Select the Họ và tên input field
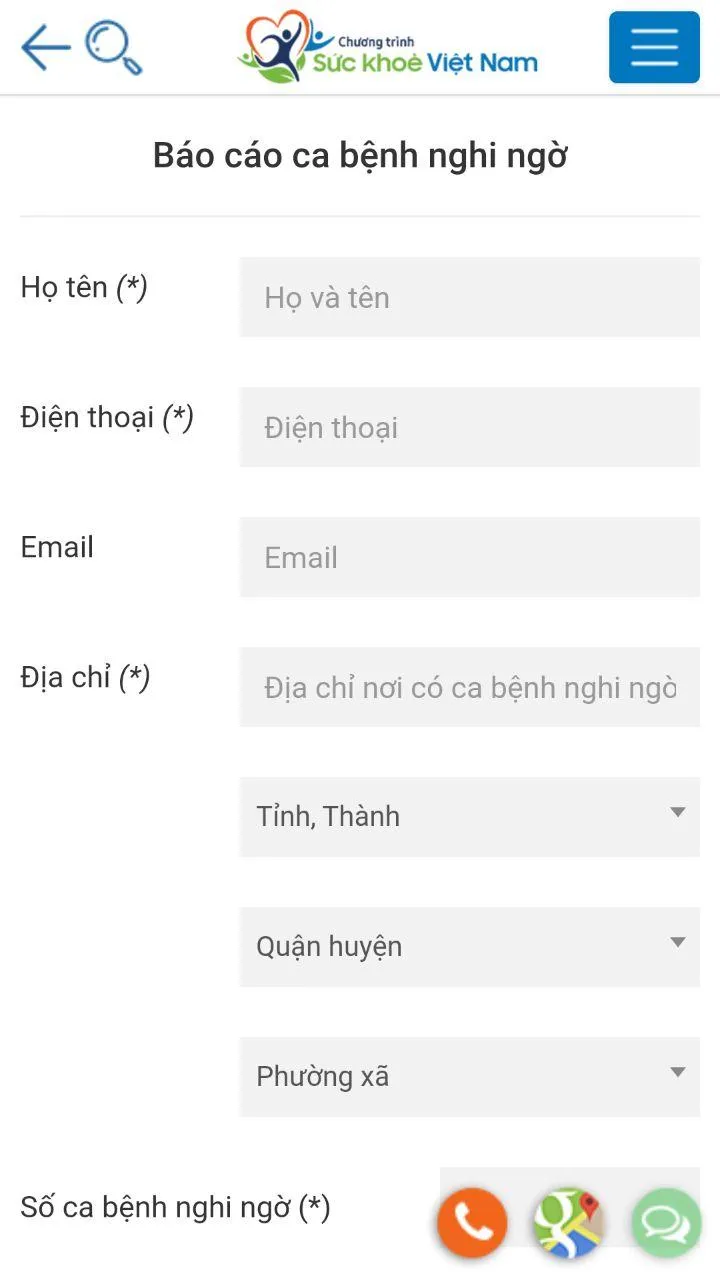 469,297
